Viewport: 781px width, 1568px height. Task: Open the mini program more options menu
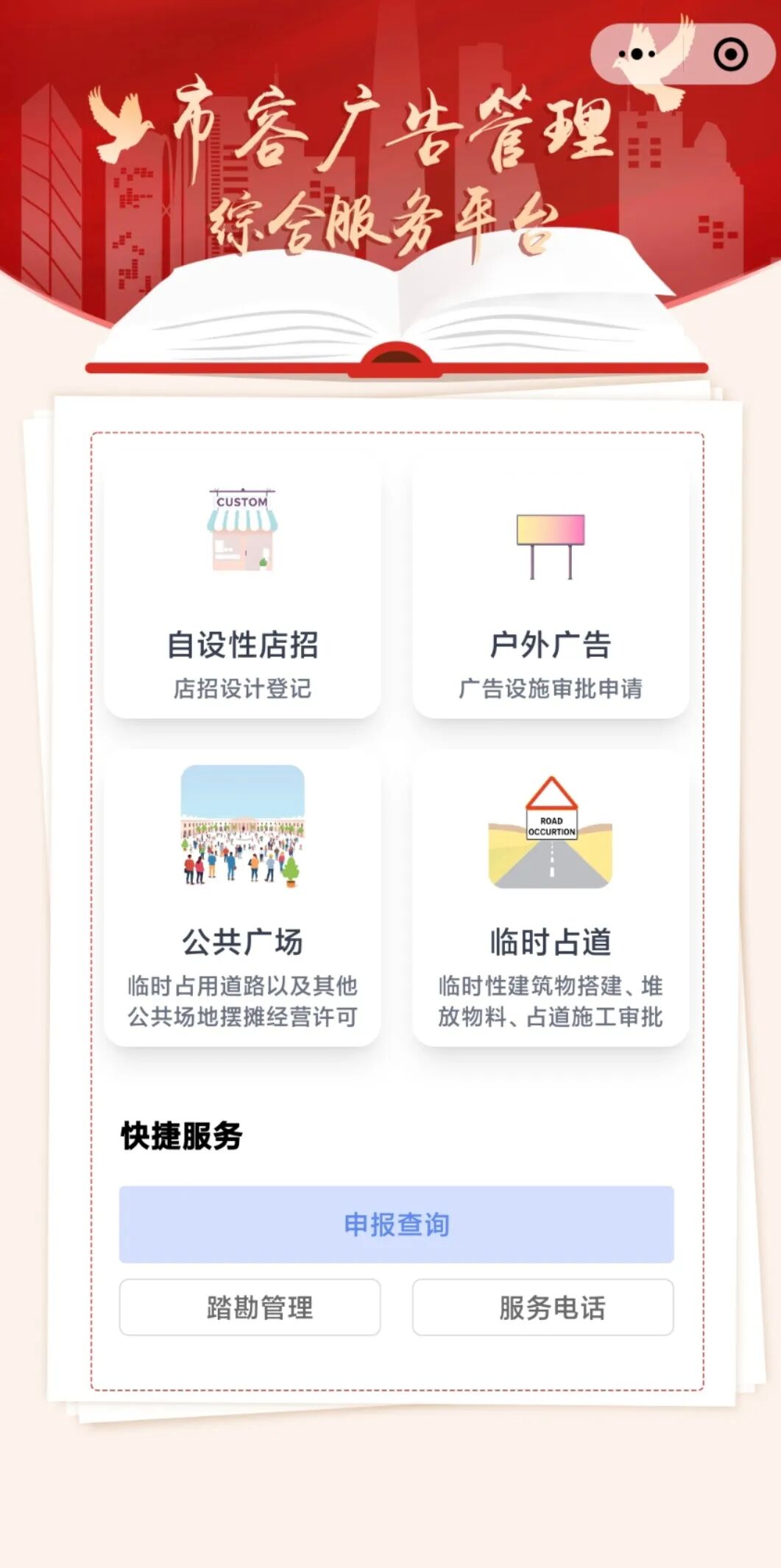tap(637, 54)
